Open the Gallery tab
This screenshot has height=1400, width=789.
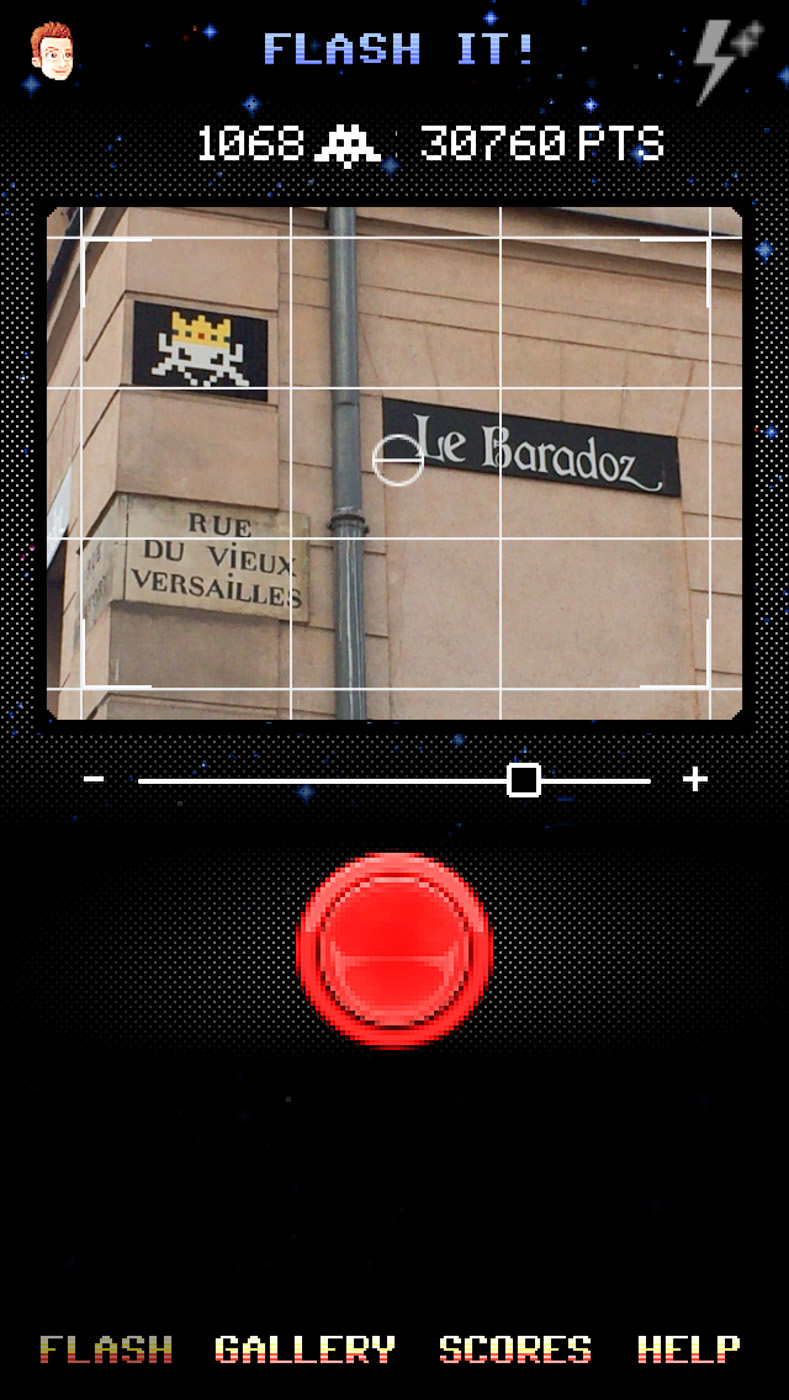(x=305, y=1350)
